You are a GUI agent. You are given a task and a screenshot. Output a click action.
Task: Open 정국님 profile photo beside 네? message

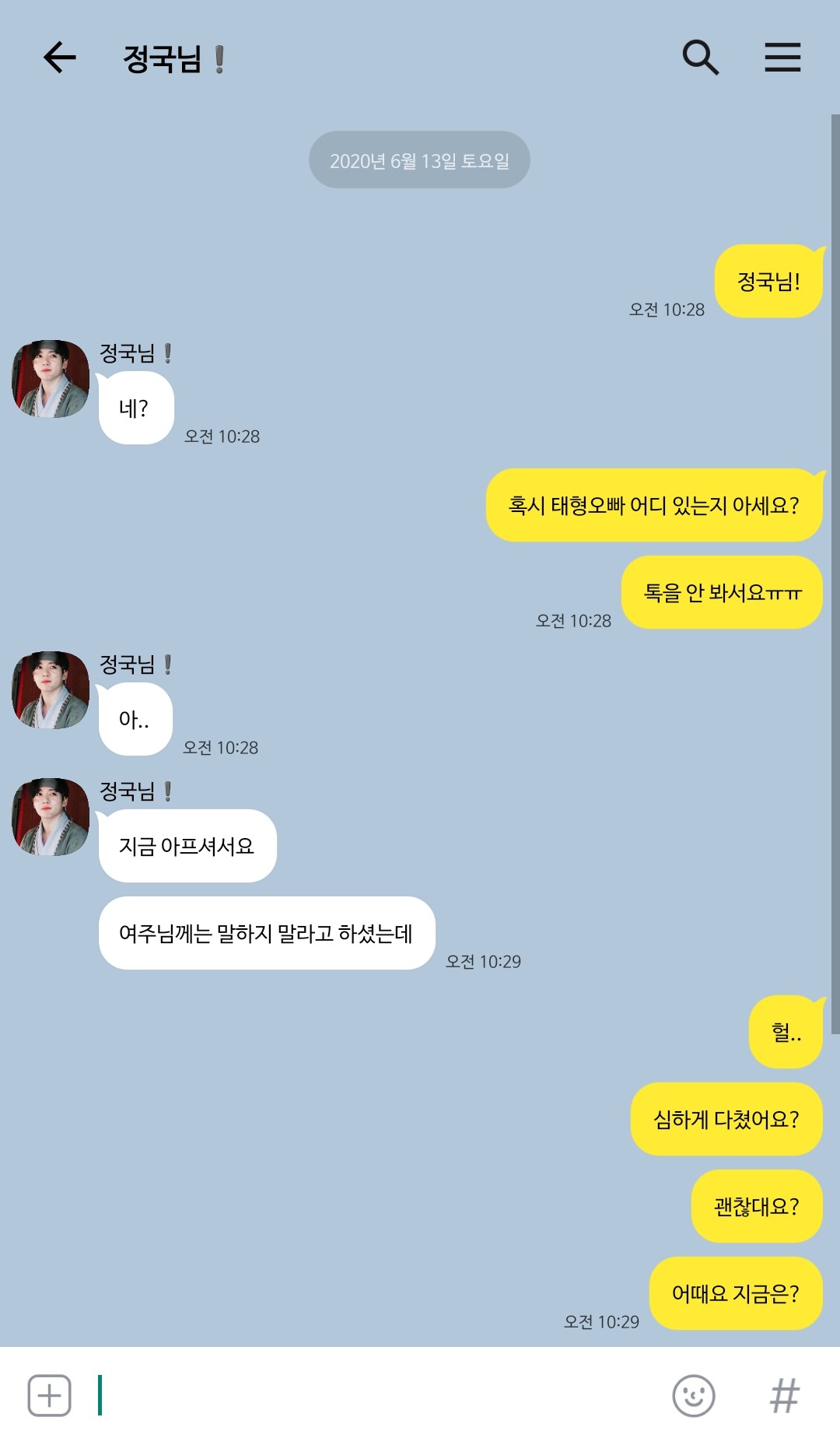(51, 379)
